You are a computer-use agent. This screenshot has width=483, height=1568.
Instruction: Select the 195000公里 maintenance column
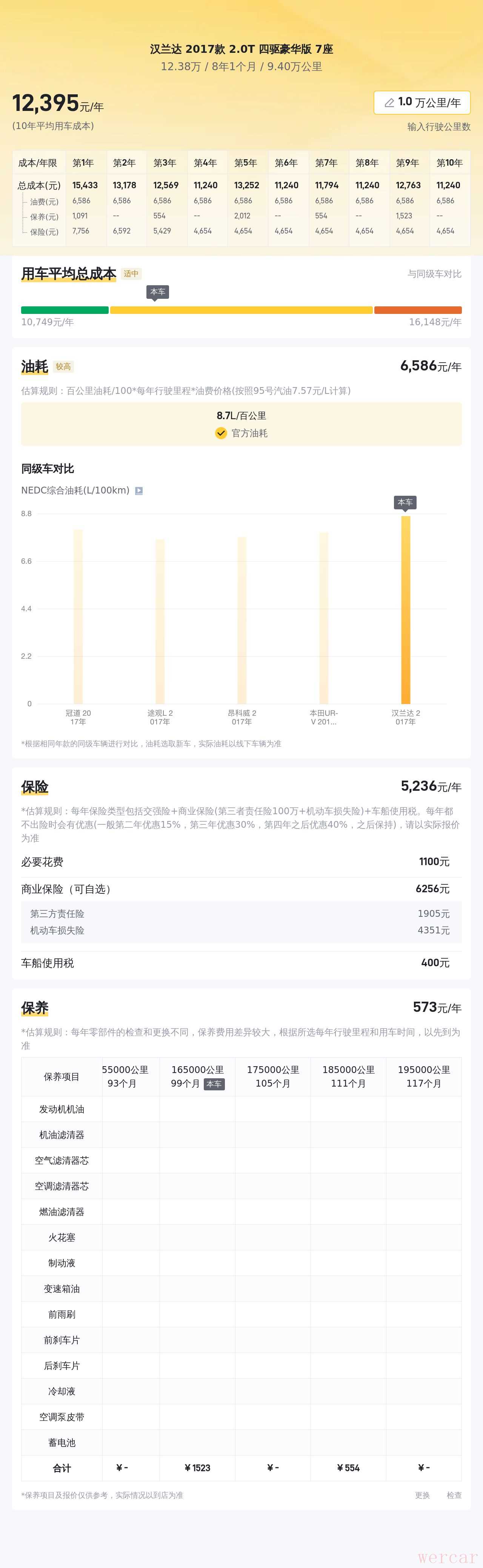pyautogui.click(x=424, y=1076)
